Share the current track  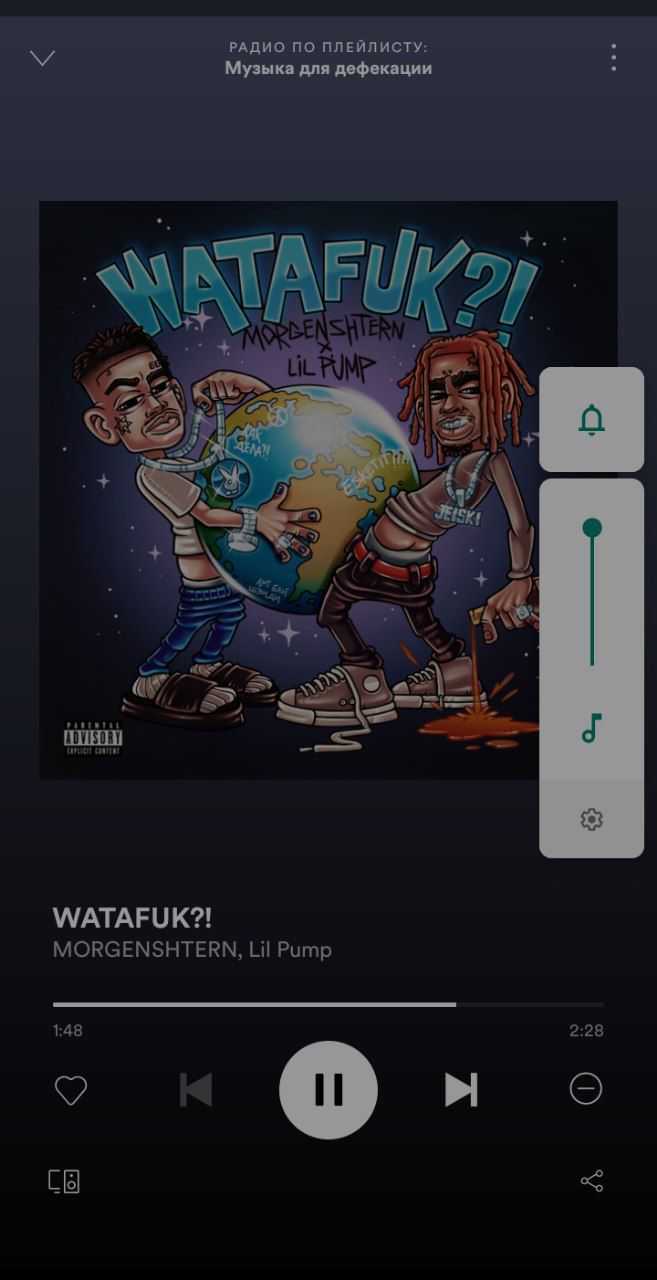tap(592, 1181)
